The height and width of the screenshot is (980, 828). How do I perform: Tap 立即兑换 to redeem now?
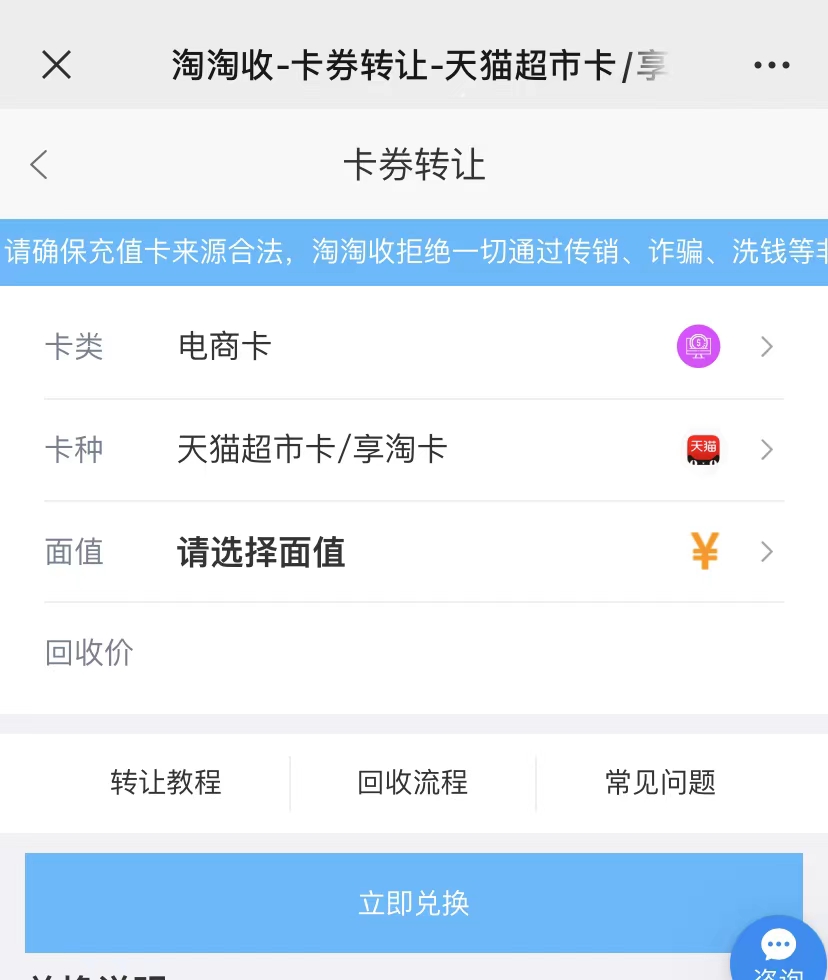[x=413, y=903]
